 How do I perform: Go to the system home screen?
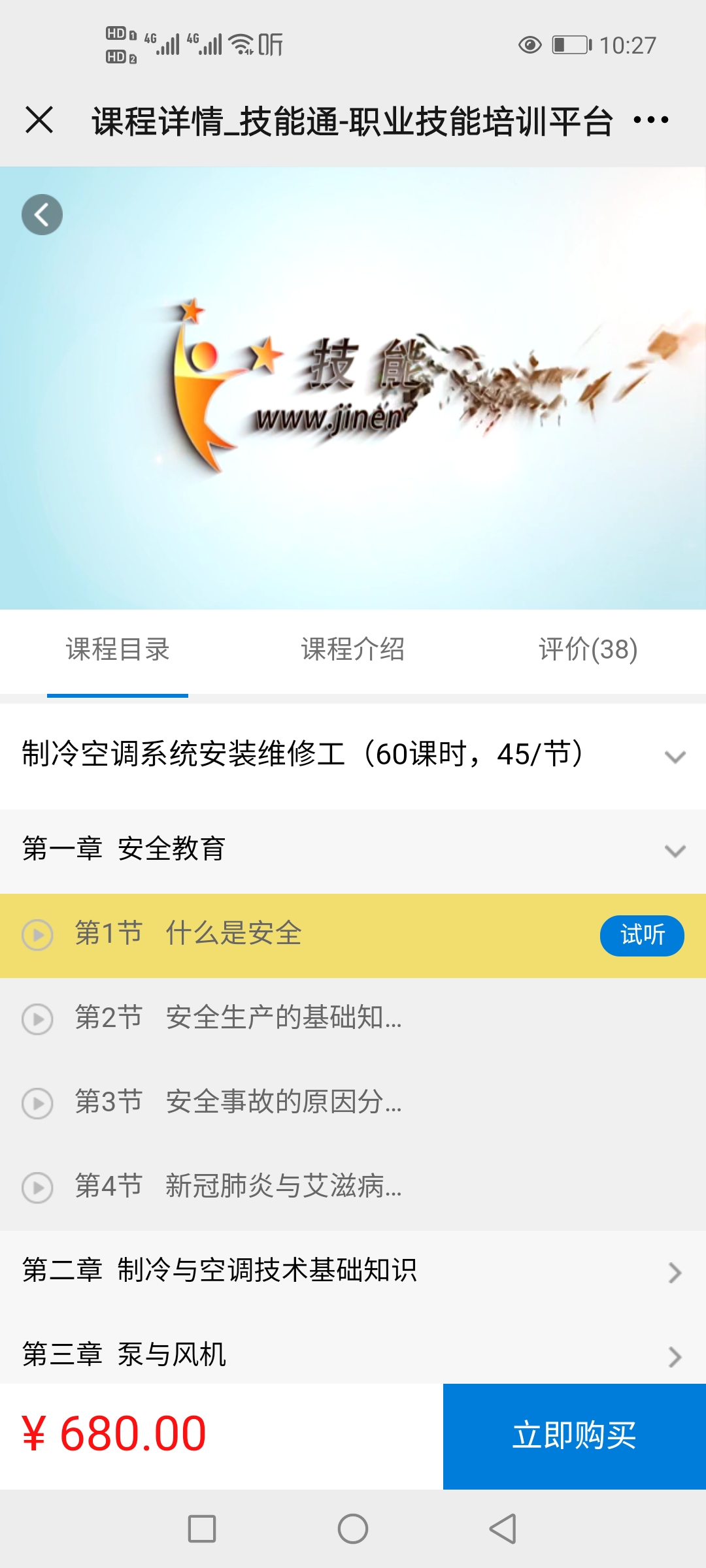(x=353, y=1529)
